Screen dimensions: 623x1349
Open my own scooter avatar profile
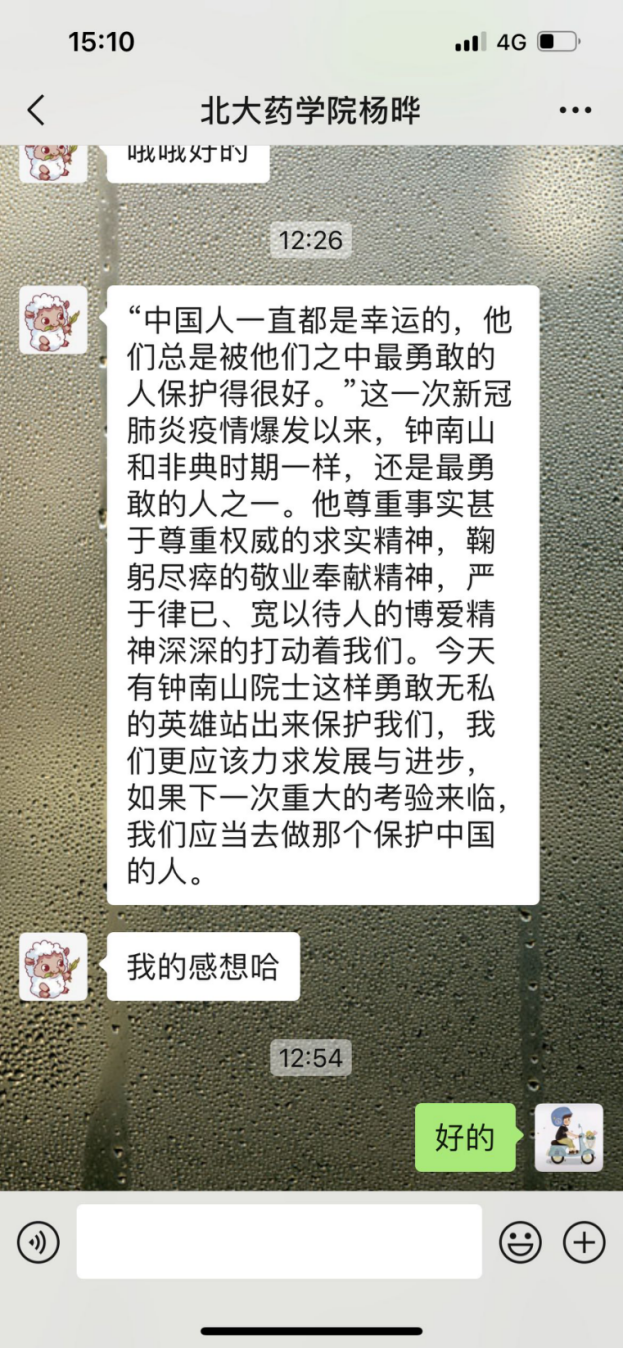(568, 1137)
